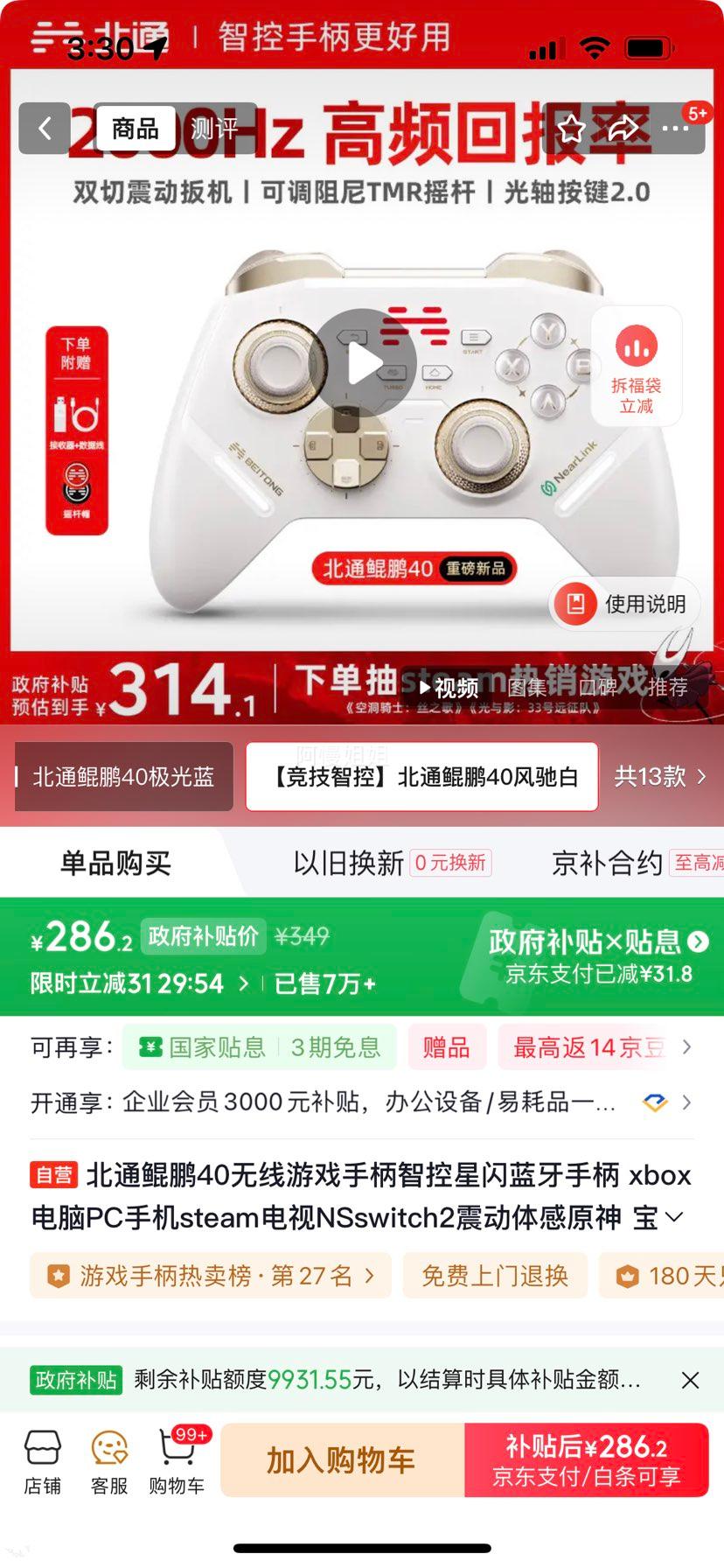Collapse the product title with the chevron
The image size is (724, 1568).
tap(672, 1216)
